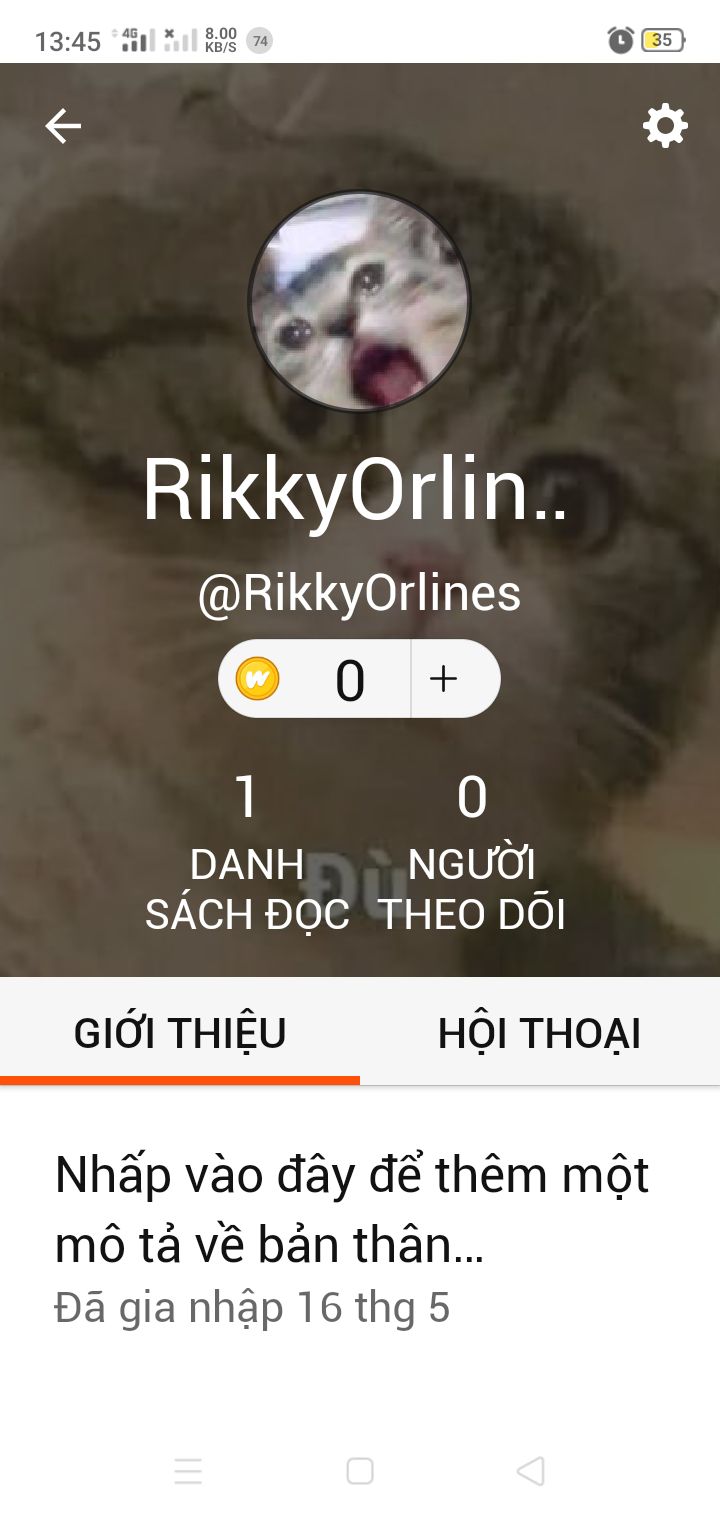Add coins with the plus button

click(443, 679)
